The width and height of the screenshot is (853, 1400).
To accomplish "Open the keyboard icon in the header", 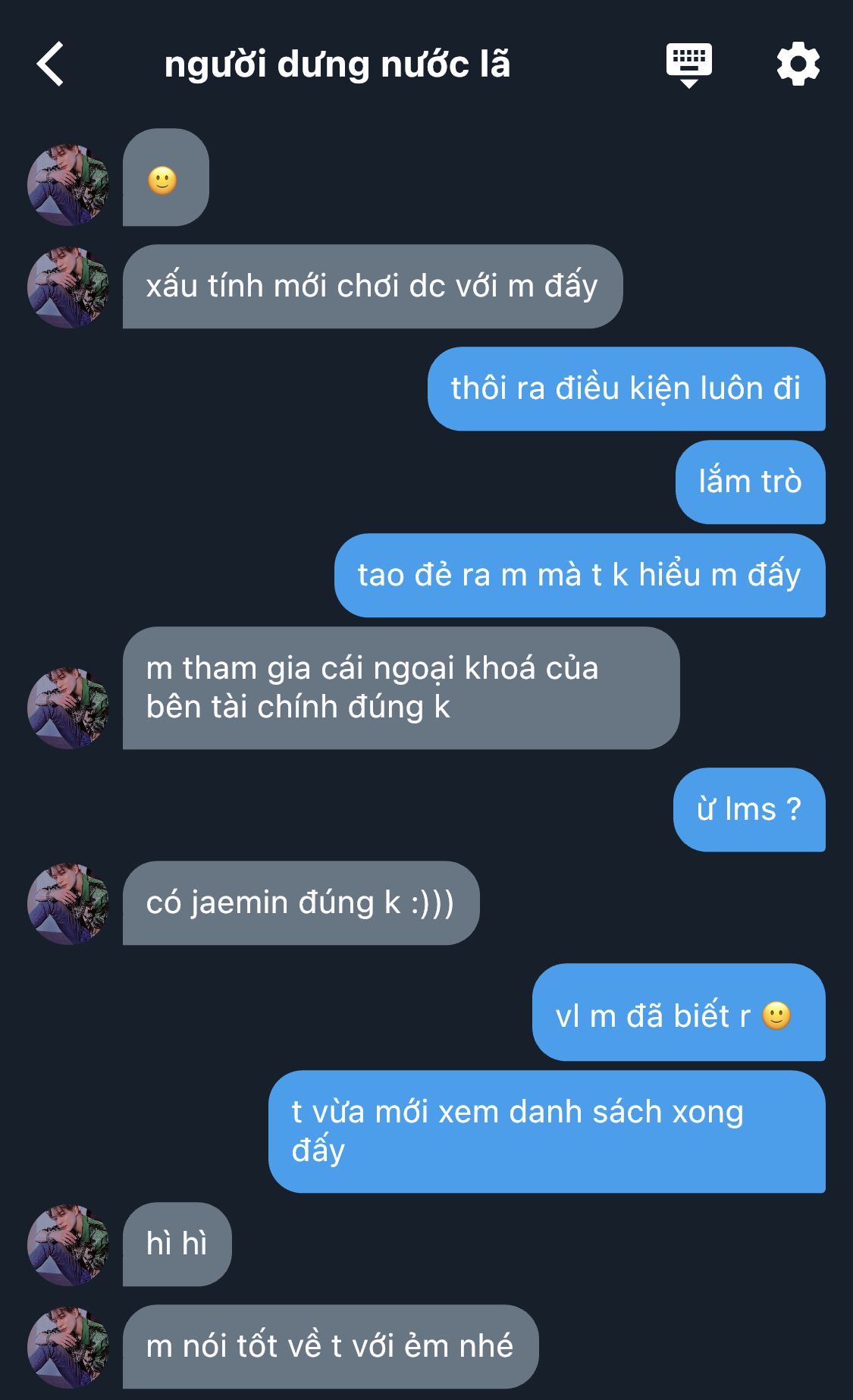I will click(688, 64).
